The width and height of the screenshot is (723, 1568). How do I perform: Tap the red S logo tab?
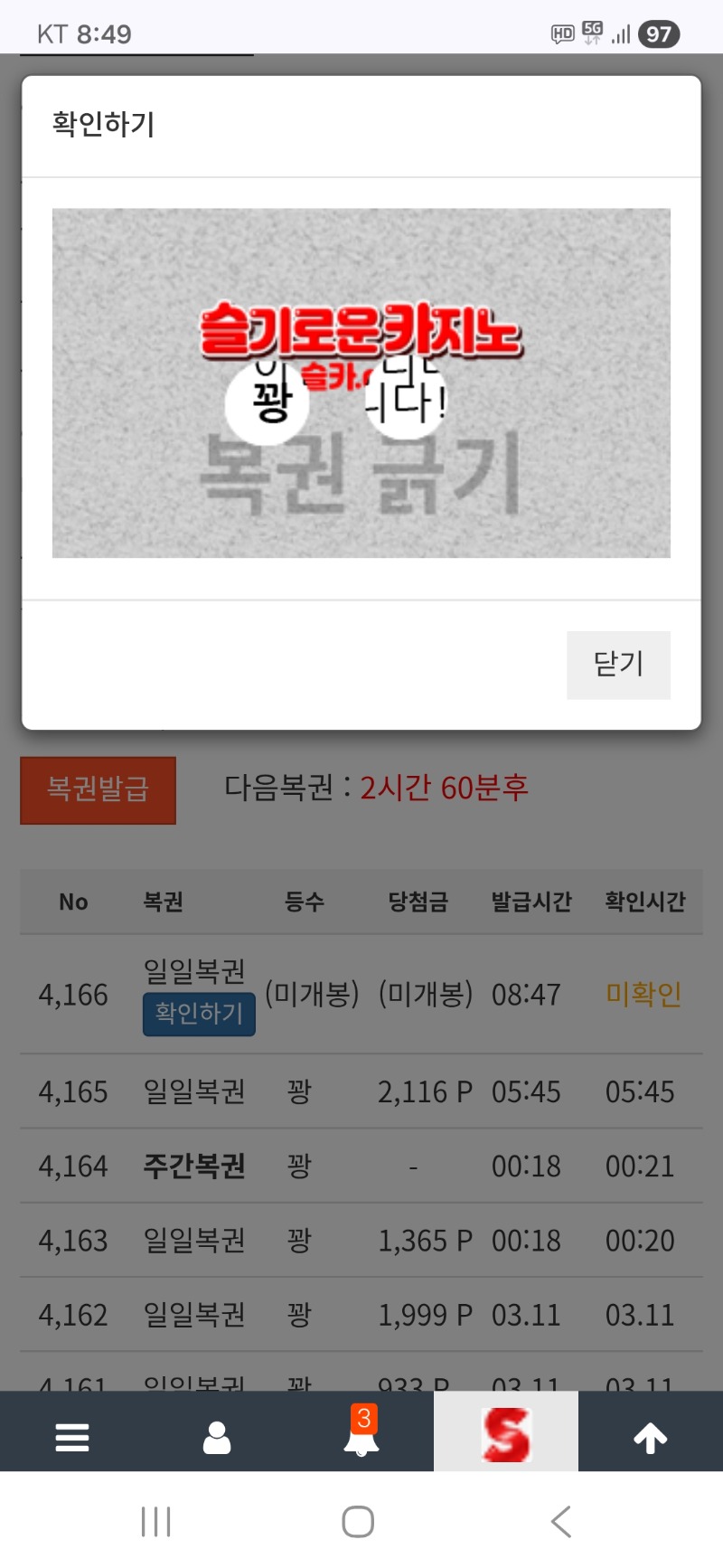point(506,1435)
